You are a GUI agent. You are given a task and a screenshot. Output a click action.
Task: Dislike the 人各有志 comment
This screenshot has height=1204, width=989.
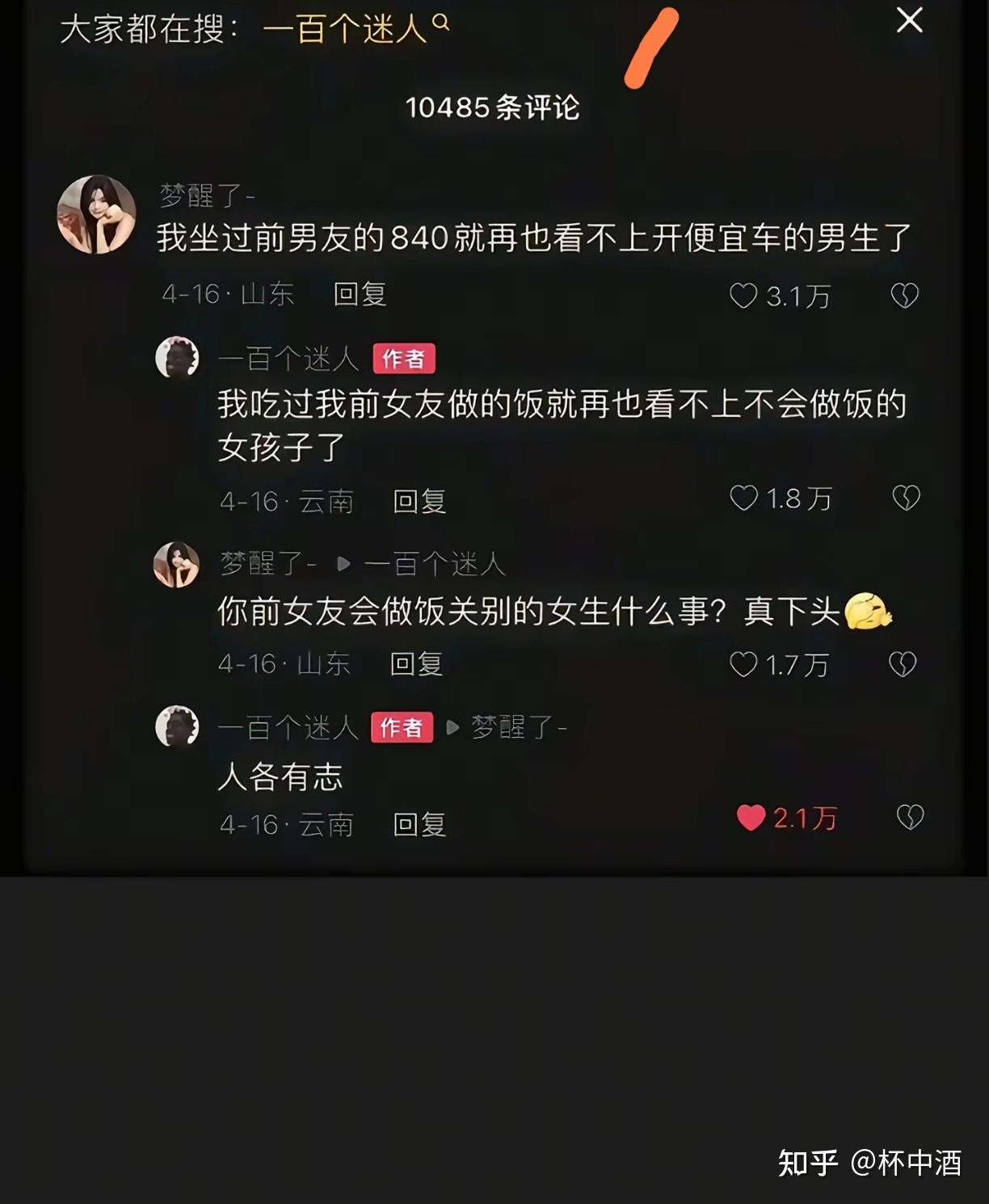[x=910, y=818]
